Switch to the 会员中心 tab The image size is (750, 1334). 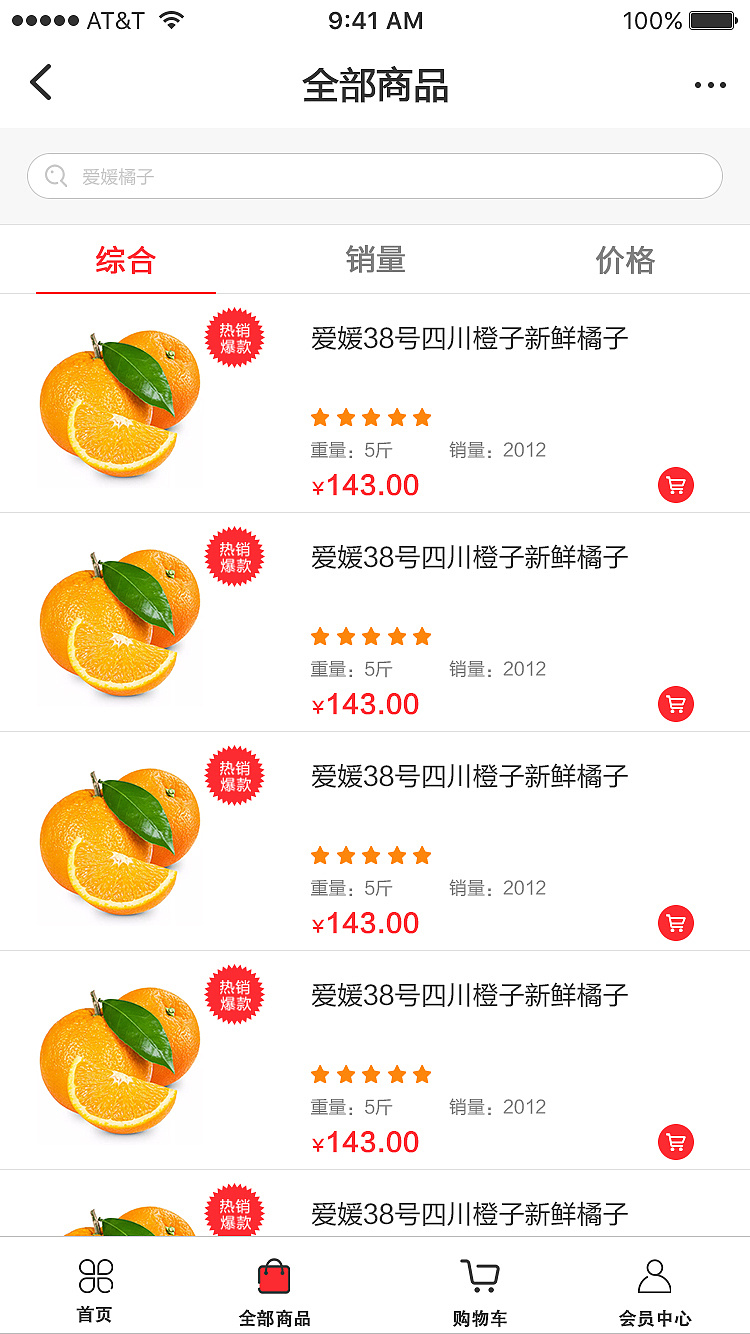654,1290
